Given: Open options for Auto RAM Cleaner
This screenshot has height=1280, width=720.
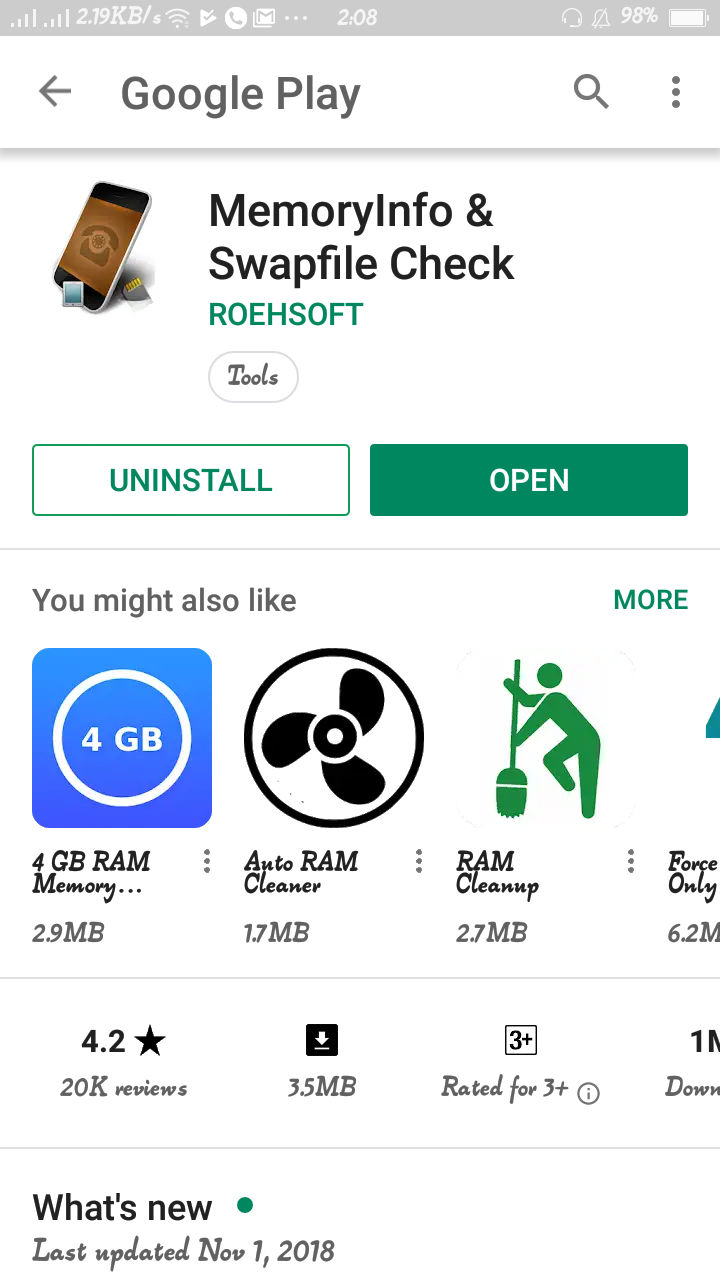Looking at the screenshot, I should pos(419,862).
